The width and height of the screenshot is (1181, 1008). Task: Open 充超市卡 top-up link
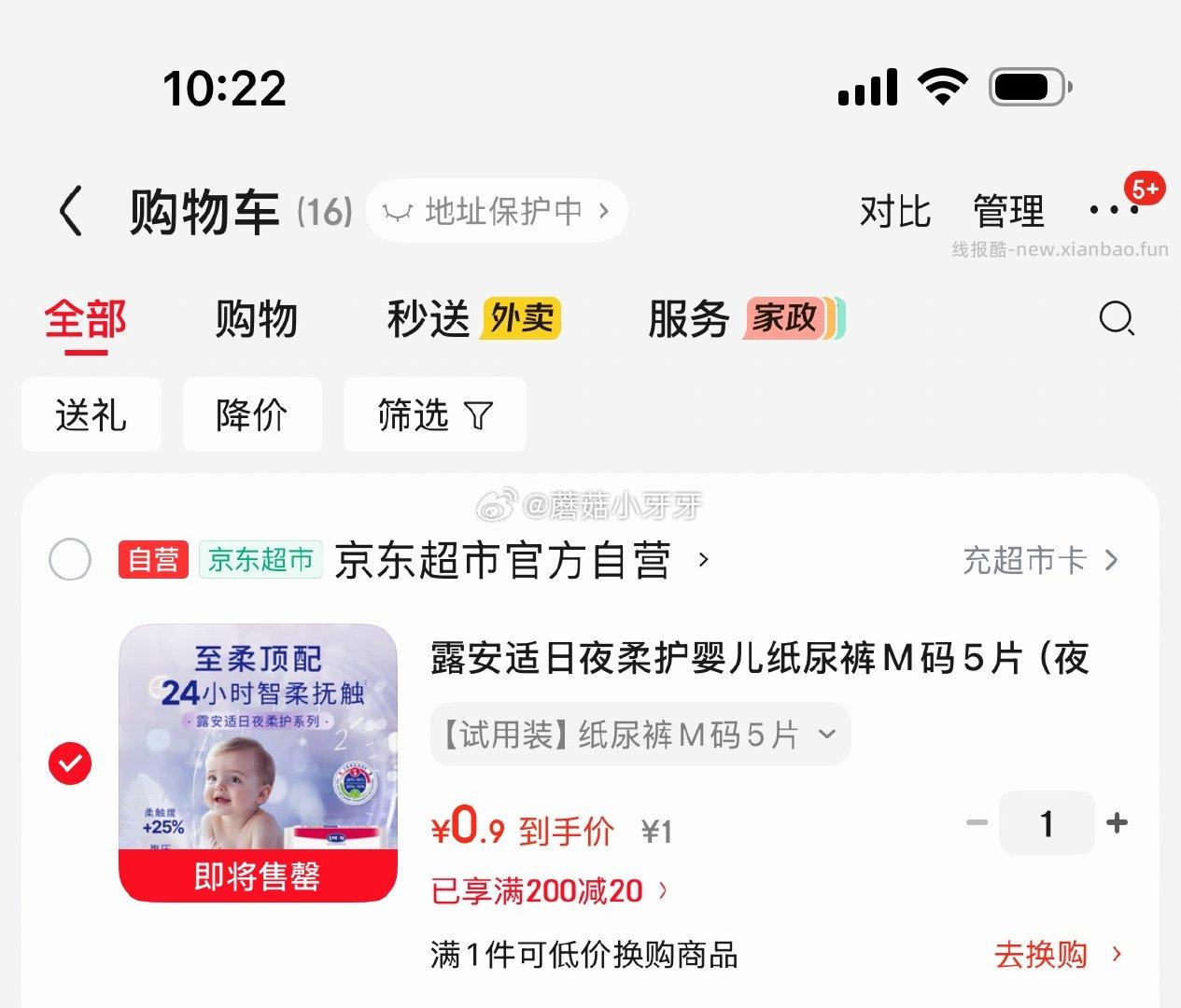pos(1039,561)
